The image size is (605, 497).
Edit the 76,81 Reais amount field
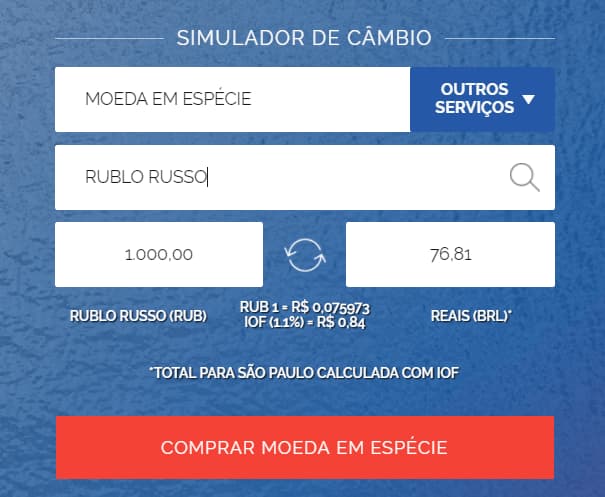coord(450,254)
